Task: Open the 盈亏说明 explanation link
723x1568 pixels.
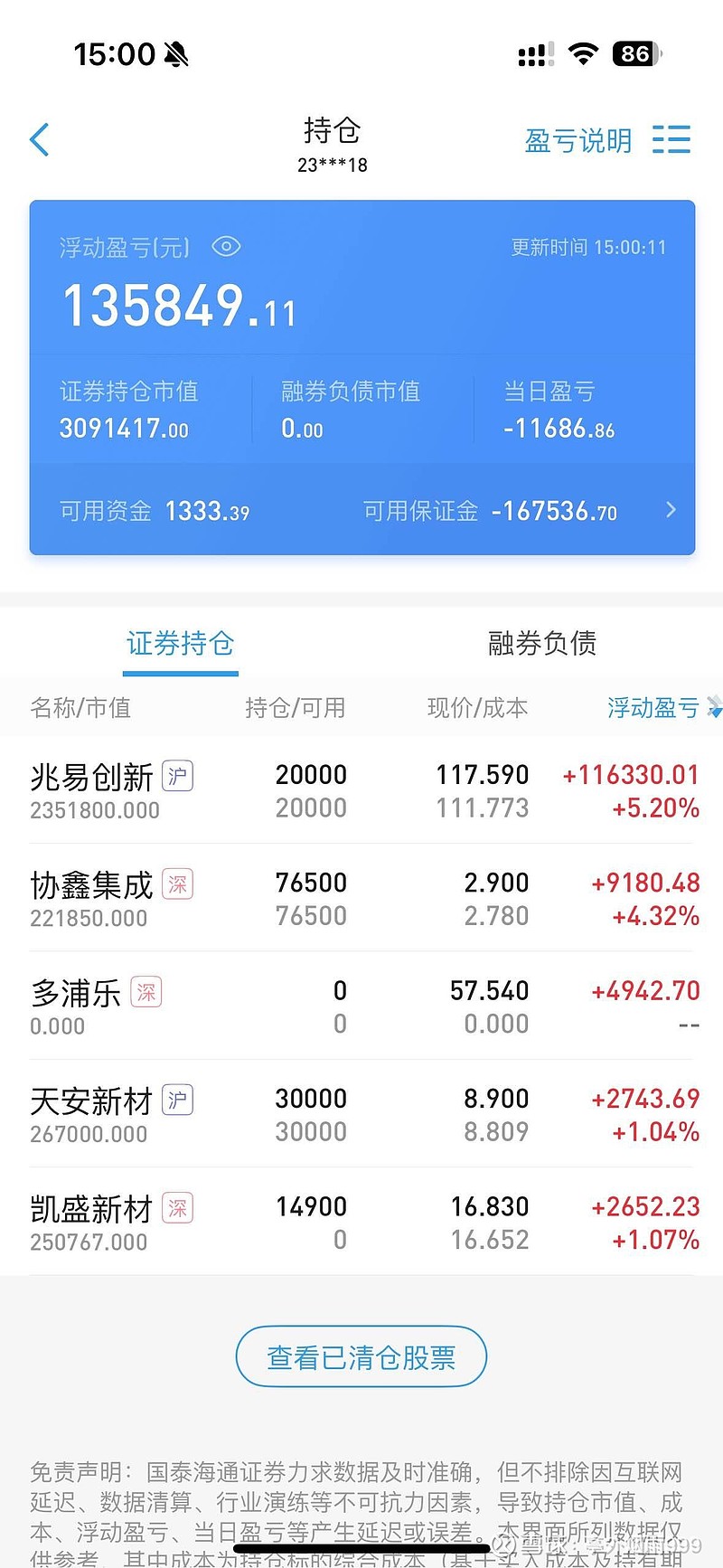Action: click(578, 141)
